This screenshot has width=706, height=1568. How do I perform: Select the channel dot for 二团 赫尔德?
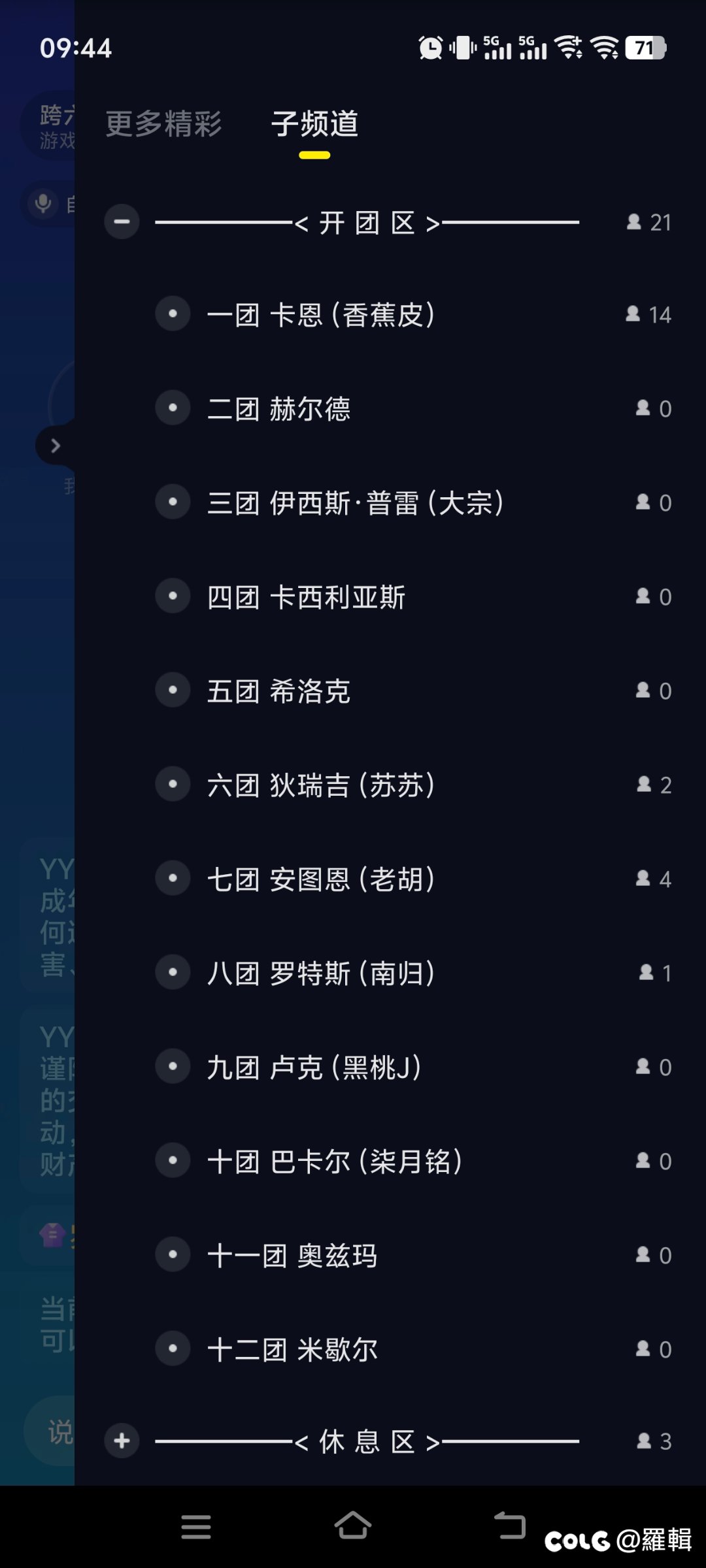pyautogui.click(x=173, y=408)
